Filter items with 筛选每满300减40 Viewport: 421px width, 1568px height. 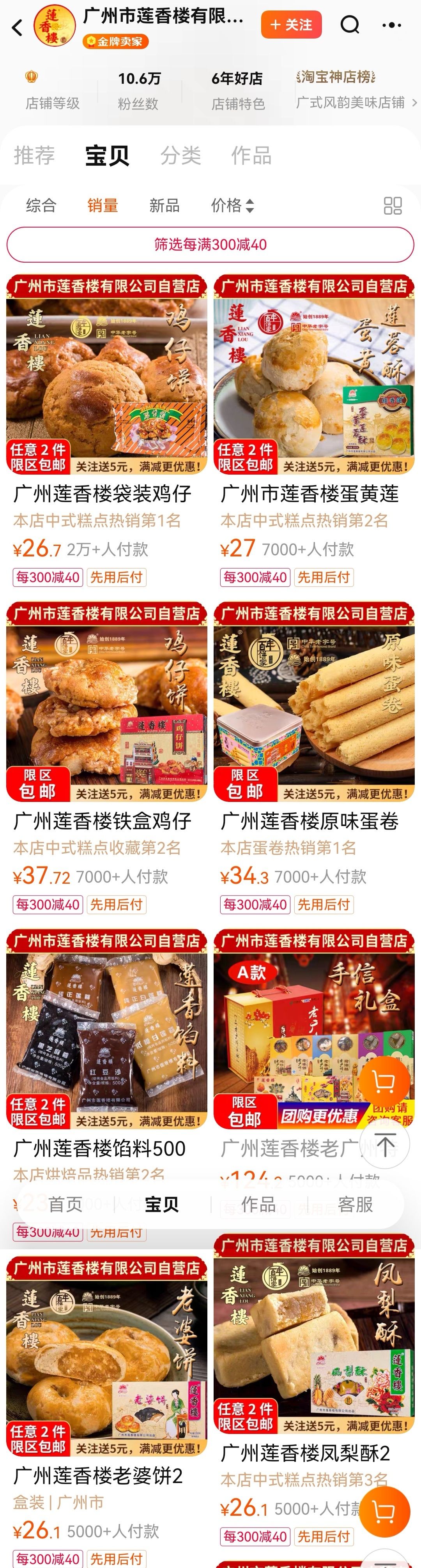(x=210, y=245)
